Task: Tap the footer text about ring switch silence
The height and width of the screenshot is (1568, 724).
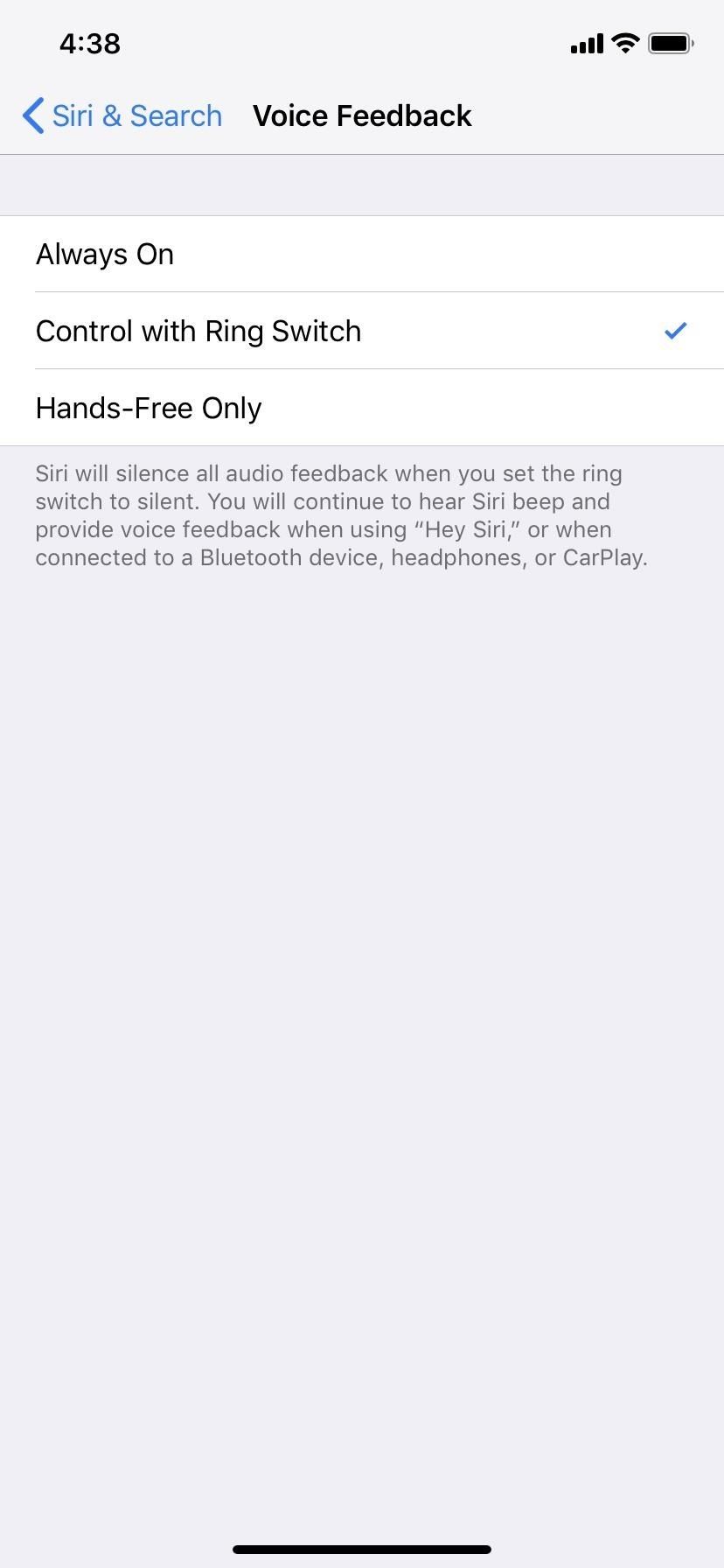Action: pyautogui.click(x=341, y=514)
